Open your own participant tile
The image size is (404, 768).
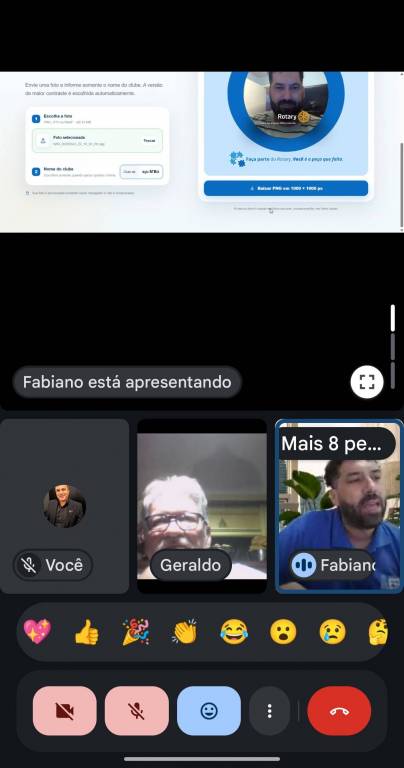click(64, 506)
